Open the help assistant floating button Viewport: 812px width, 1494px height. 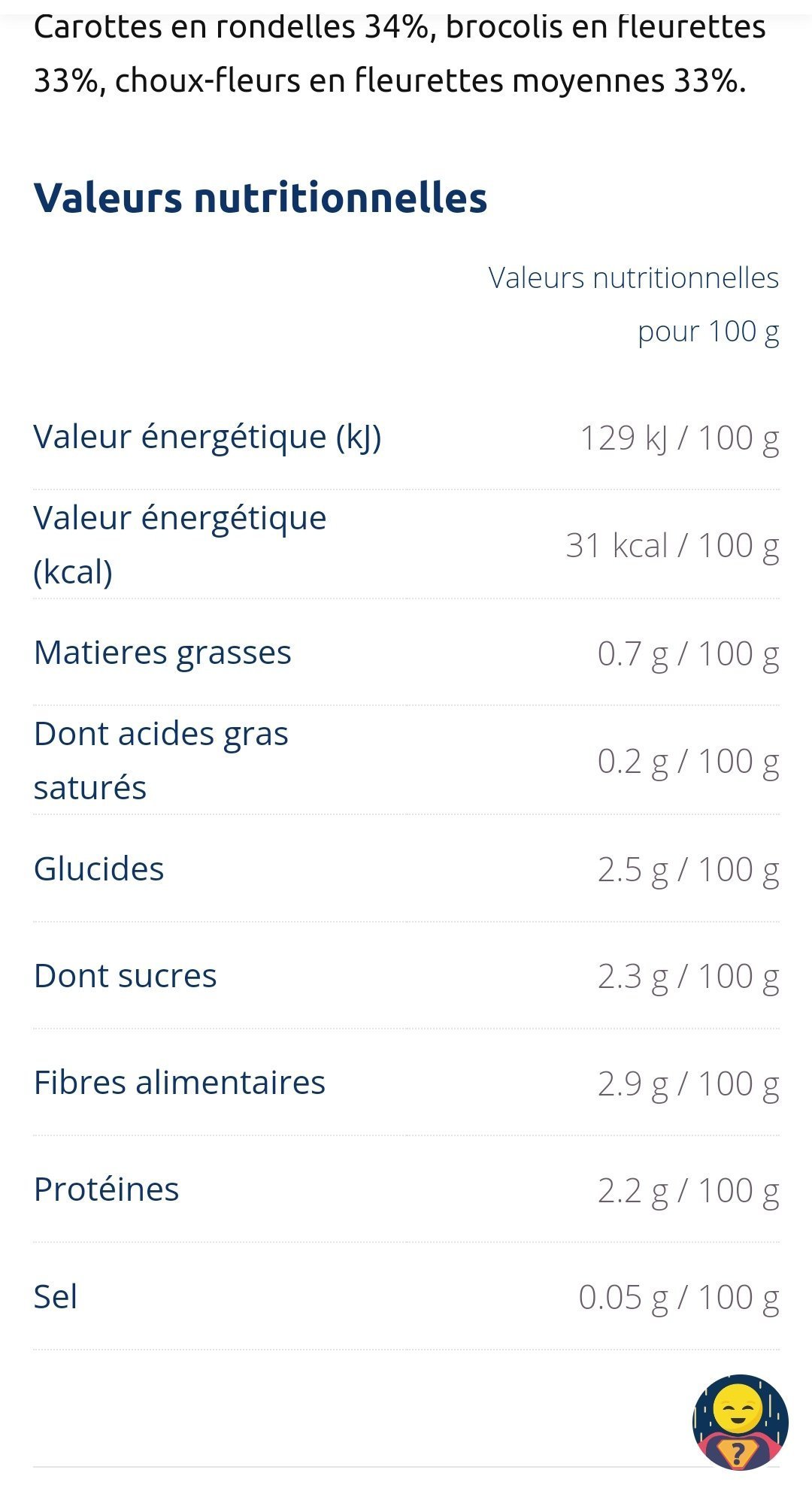(740, 1422)
